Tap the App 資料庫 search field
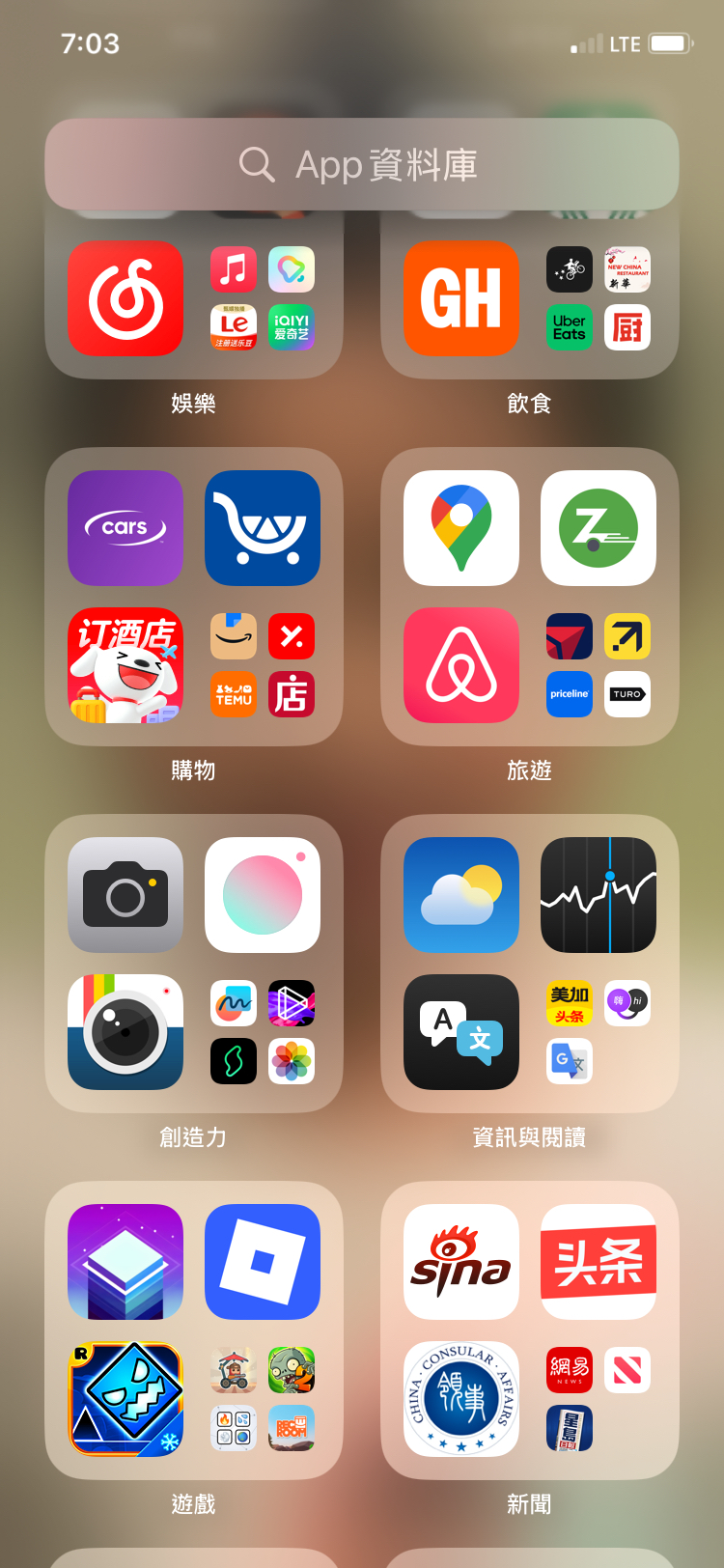The image size is (724, 1568). coord(362,165)
